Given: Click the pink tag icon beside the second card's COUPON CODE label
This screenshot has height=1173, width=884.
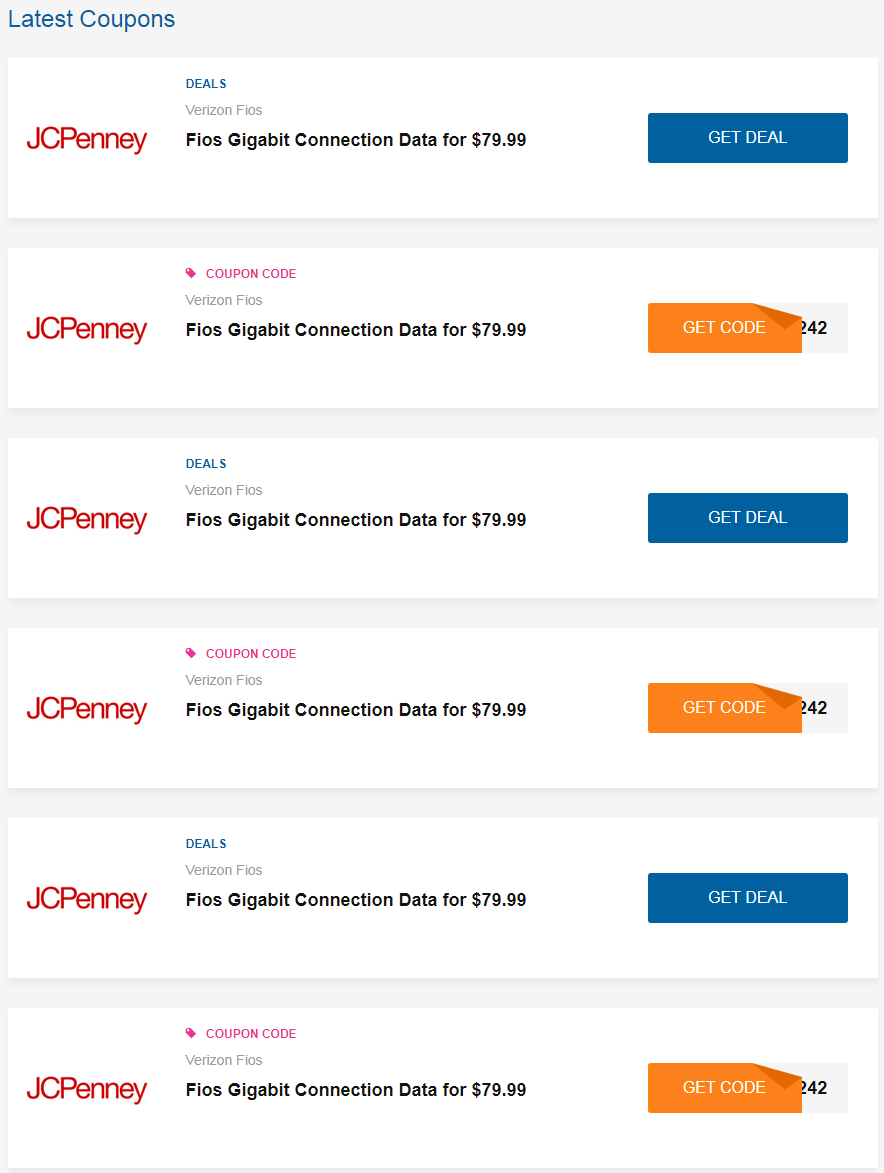Looking at the screenshot, I should tap(191, 272).
